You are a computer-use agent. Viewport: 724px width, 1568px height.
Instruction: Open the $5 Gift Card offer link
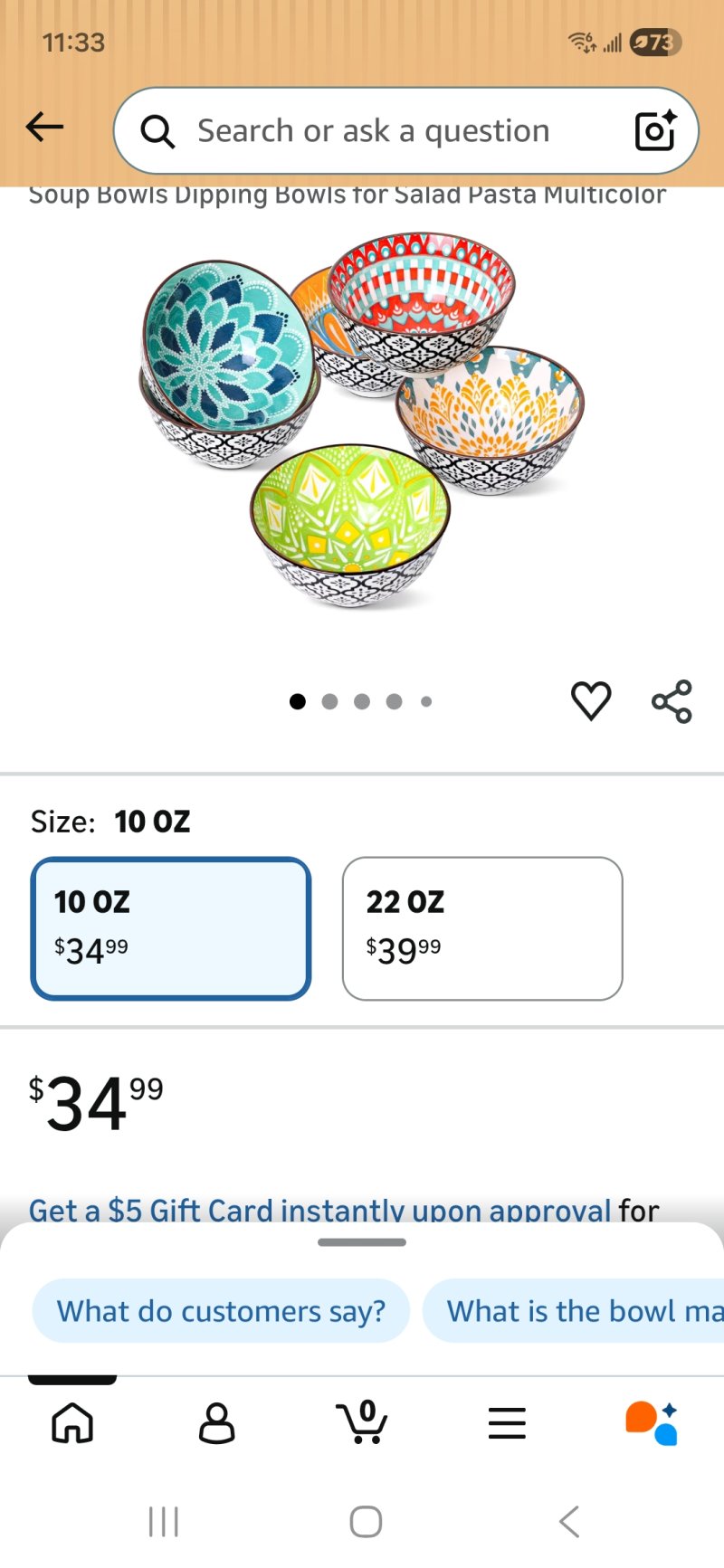coord(319,1209)
